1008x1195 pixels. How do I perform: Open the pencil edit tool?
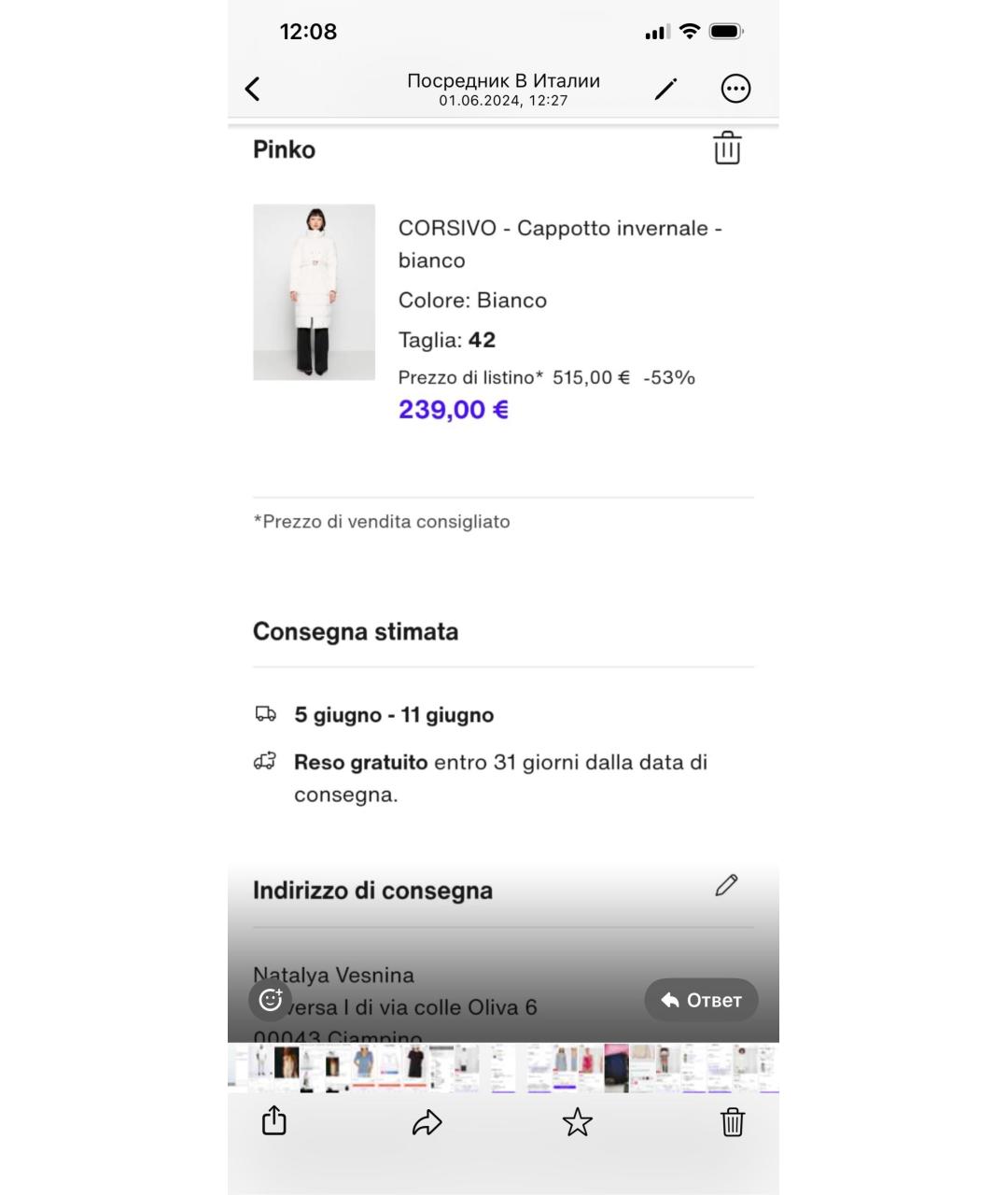[665, 89]
